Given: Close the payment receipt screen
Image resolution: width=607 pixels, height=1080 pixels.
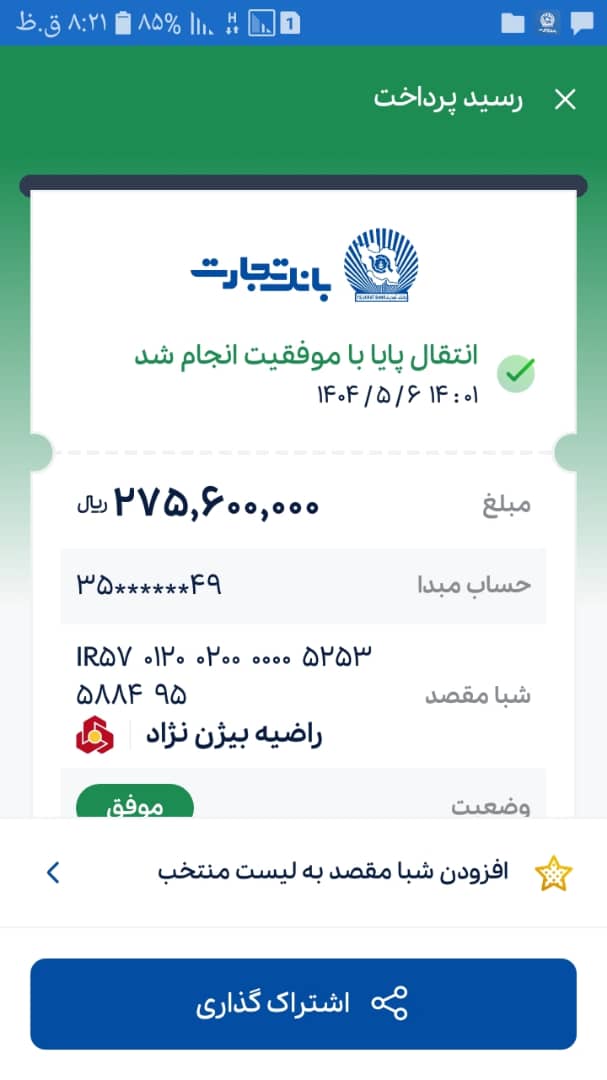Looking at the screenshot, I should click(x=565, y=99).
